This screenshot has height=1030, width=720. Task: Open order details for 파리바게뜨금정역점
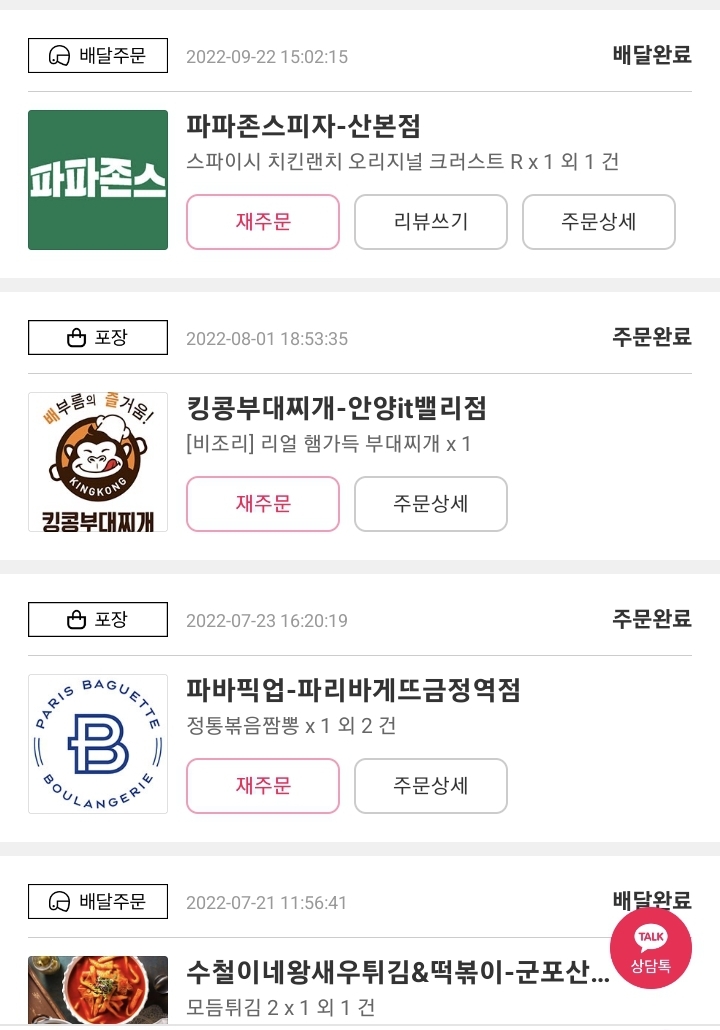click(x=431, y=786)
